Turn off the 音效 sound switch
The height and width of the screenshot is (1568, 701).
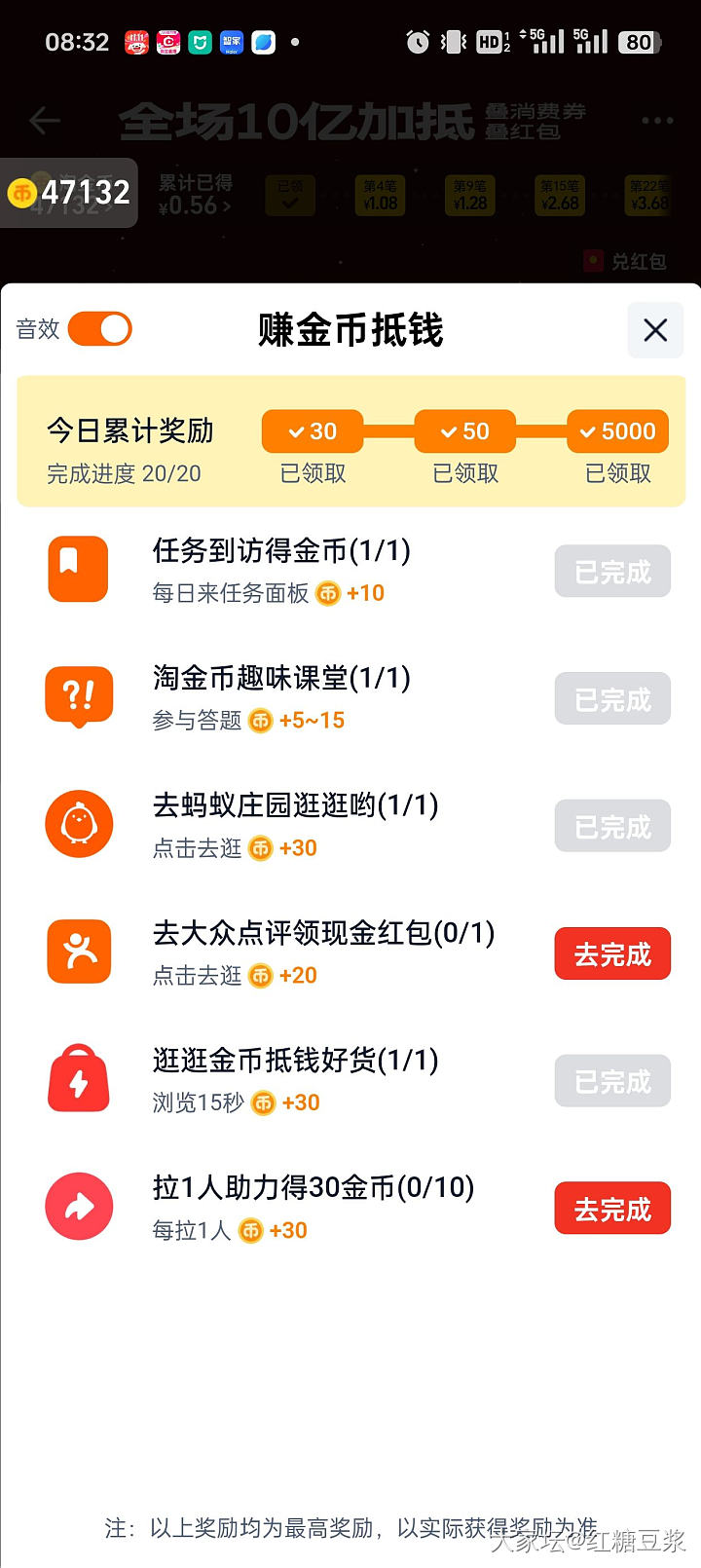coord(100,329)
